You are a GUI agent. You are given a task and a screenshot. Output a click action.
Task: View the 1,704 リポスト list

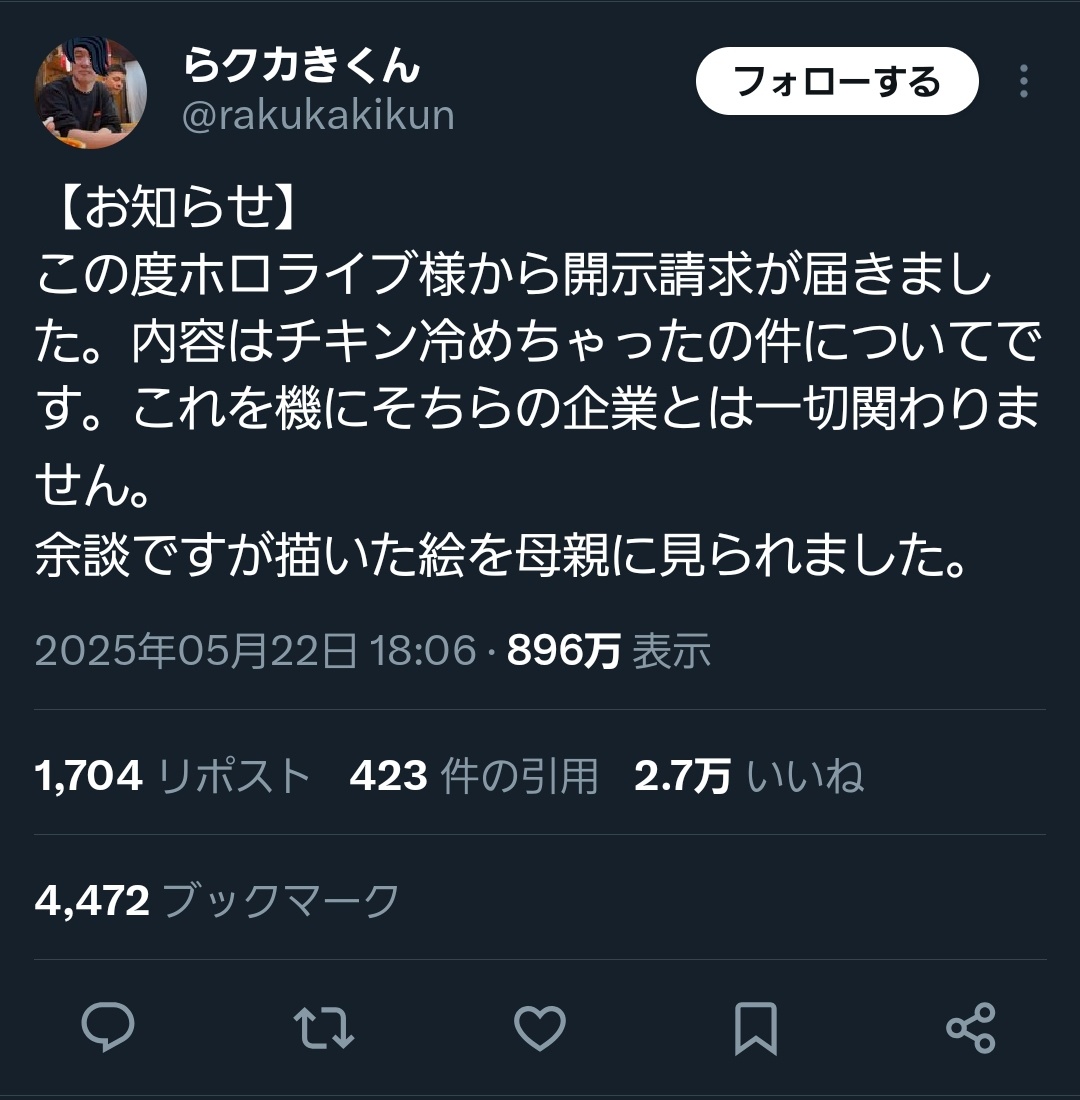172,776
